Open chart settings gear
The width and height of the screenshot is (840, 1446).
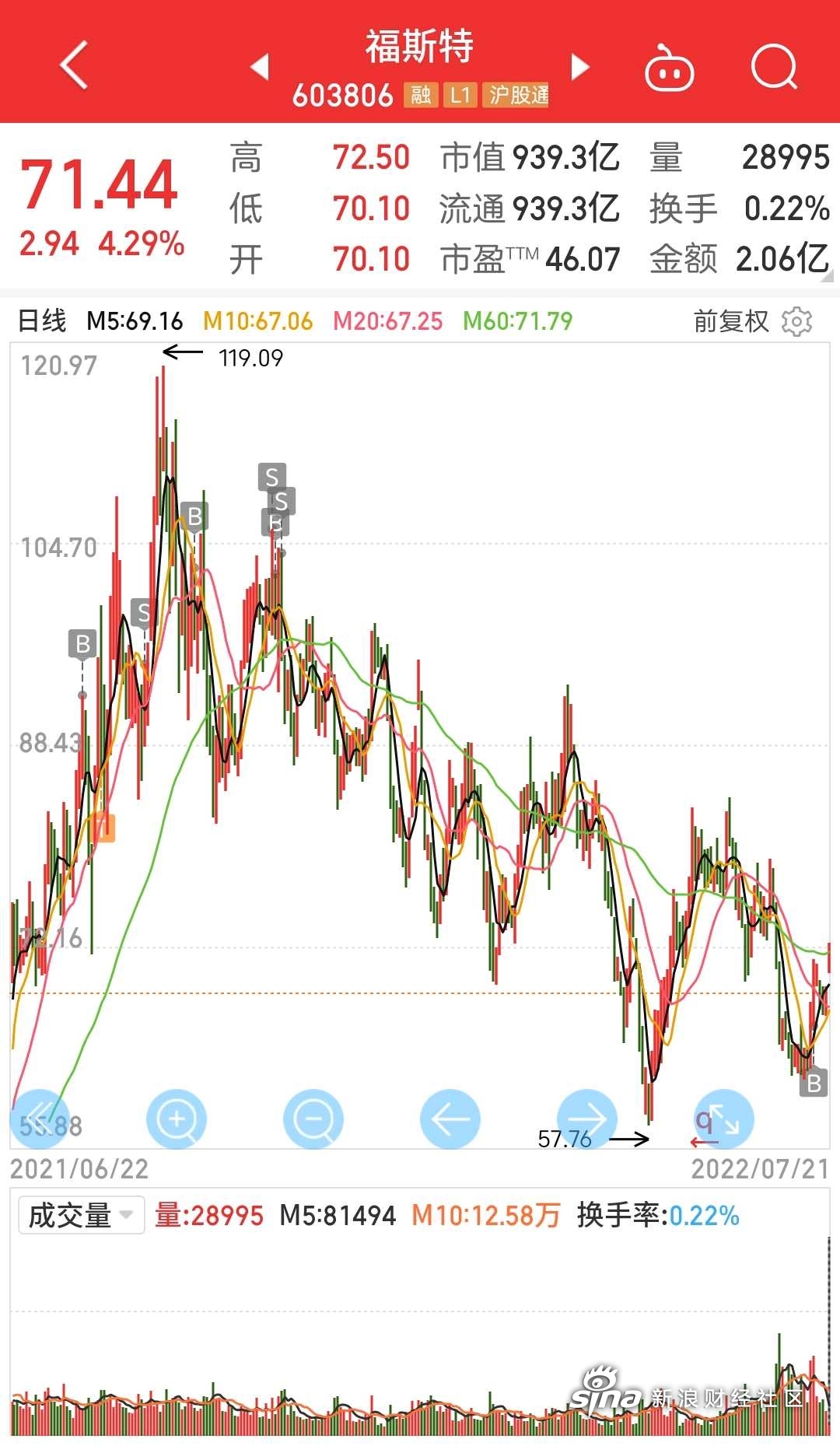(796, 321)
